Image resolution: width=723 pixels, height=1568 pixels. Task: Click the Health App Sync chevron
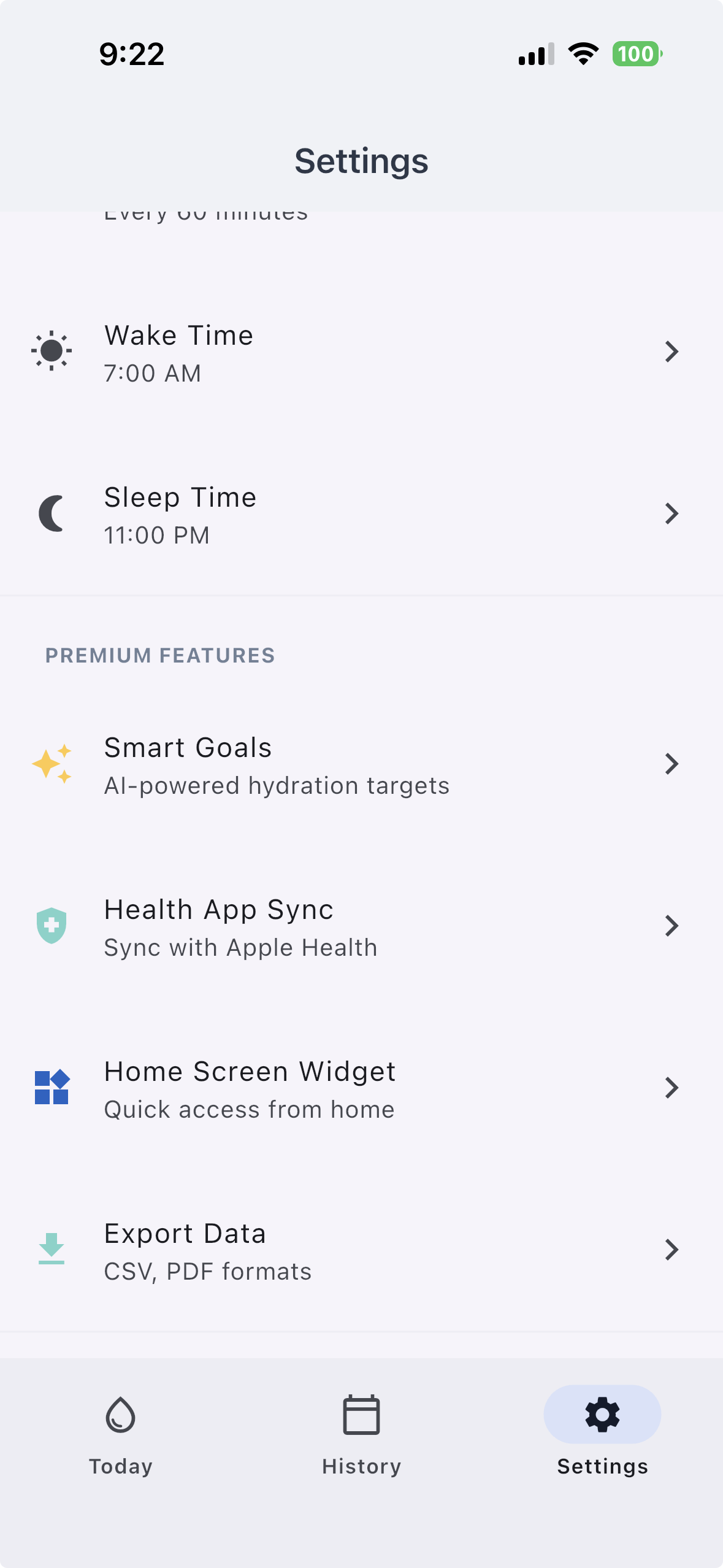672,926
